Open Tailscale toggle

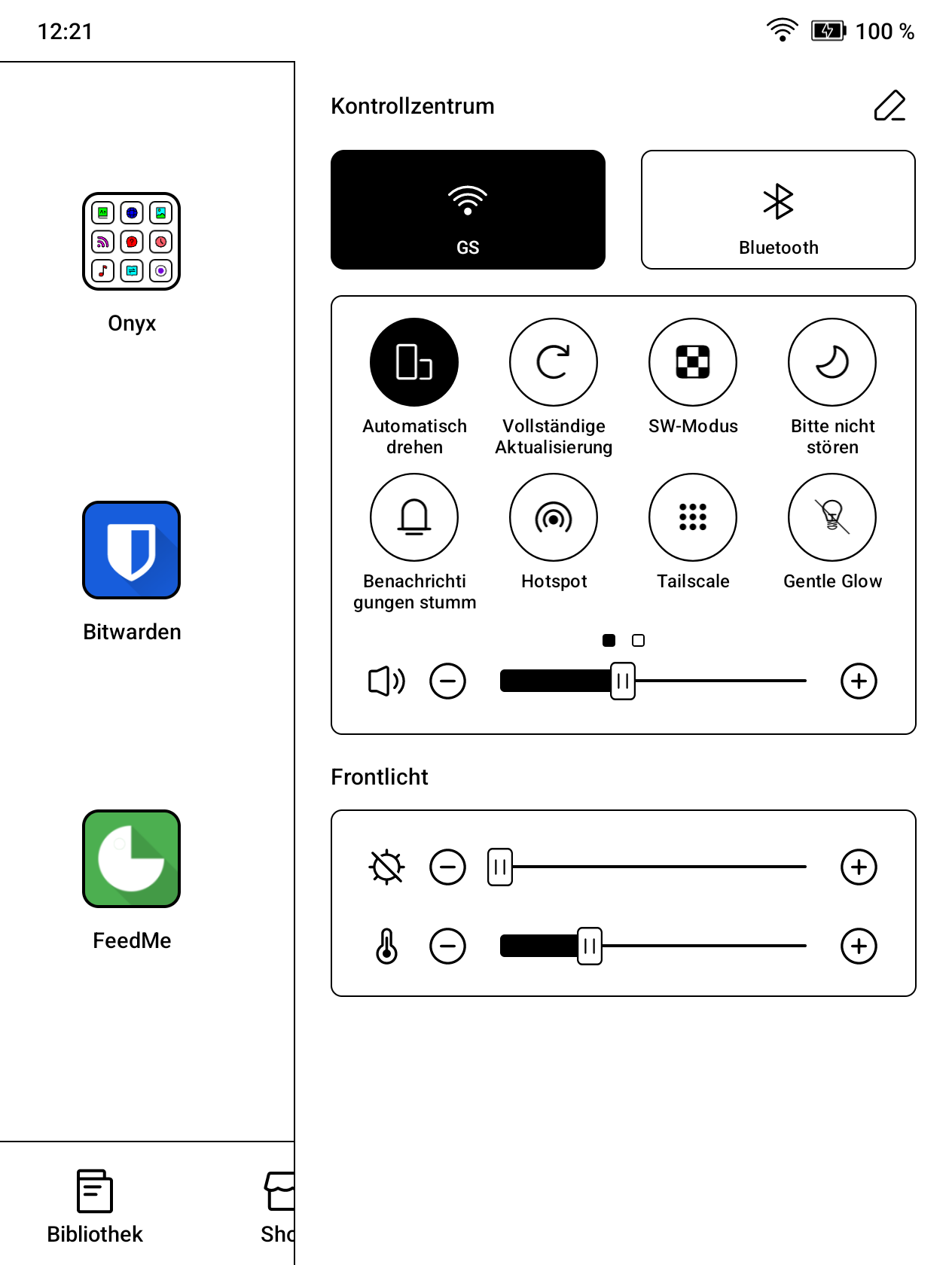pyautogui.click(x=693, y=517)
